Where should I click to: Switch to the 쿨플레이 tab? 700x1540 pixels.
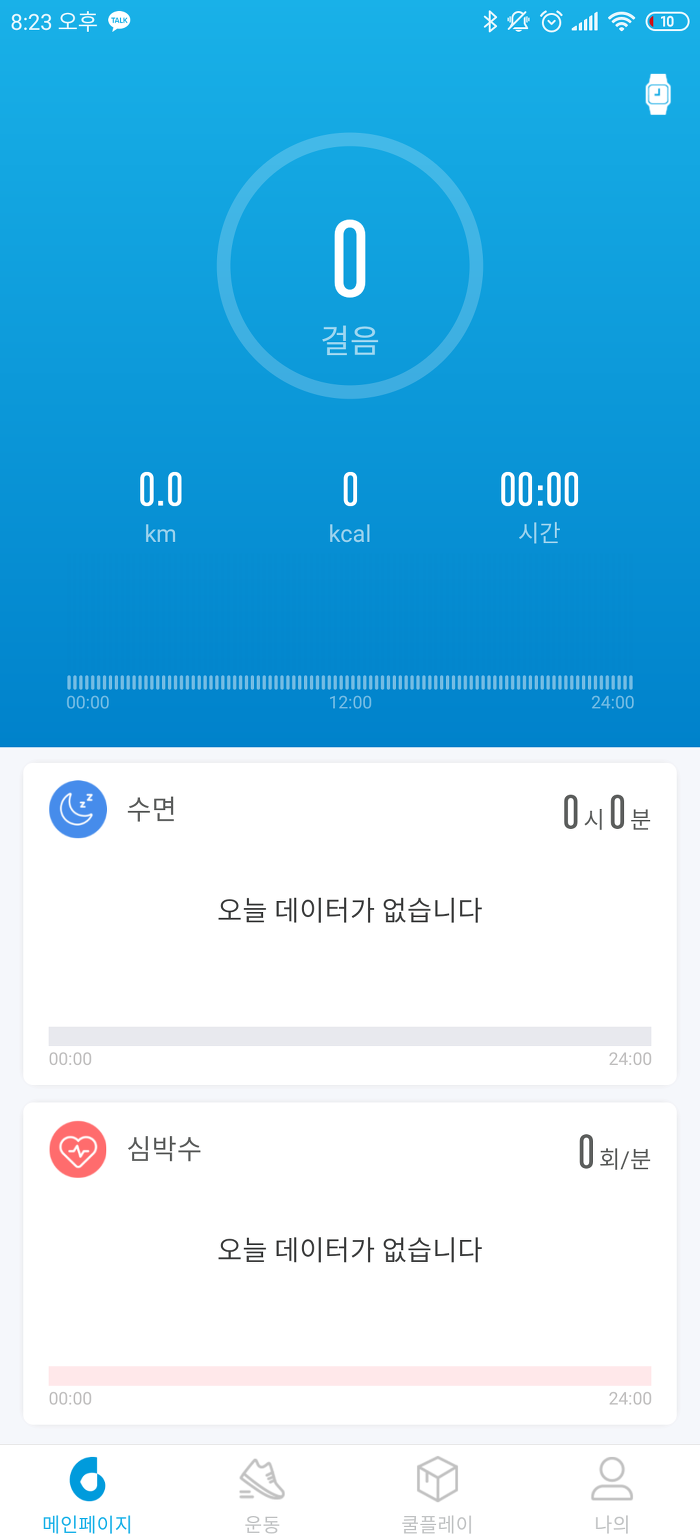click(437, 1494)
